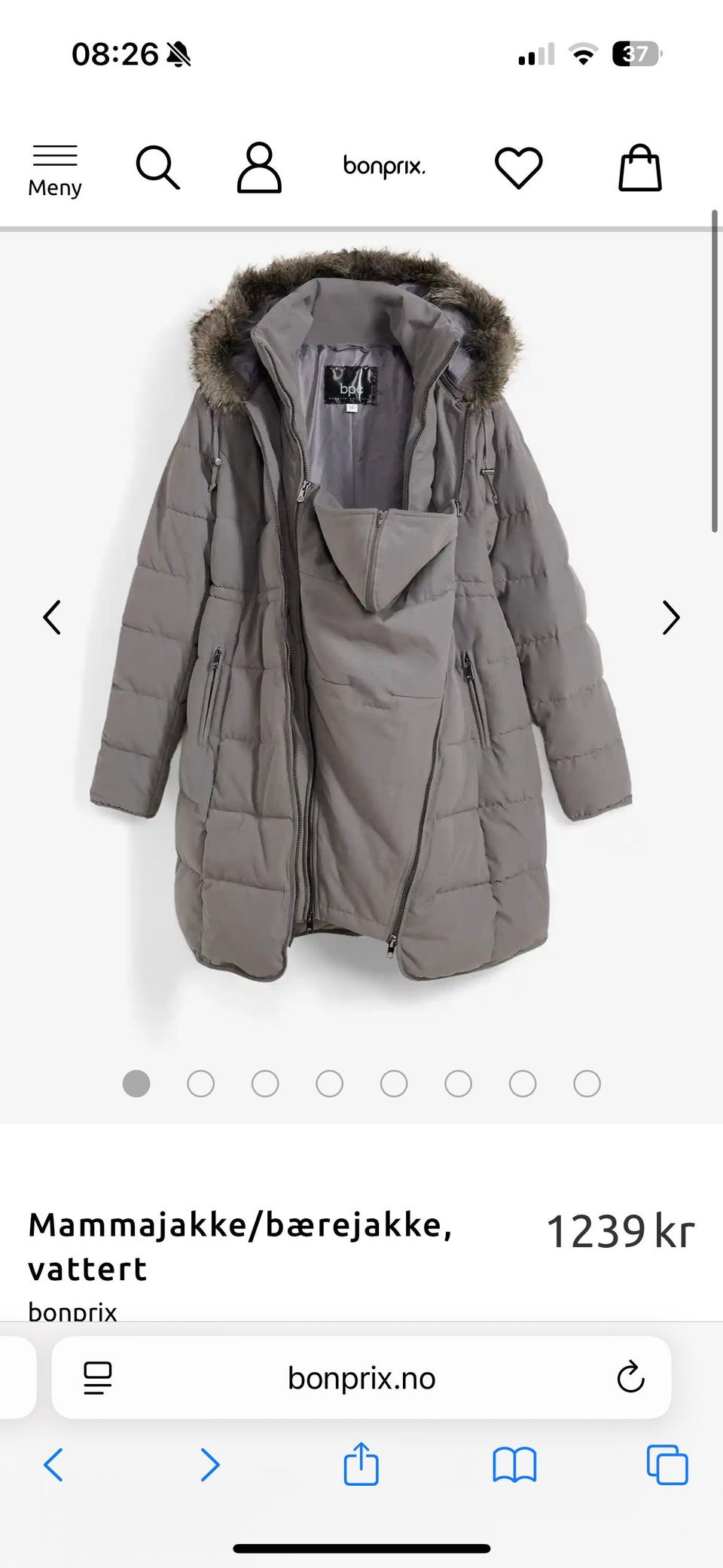This screenshot has height=1568, width=723.
Task: Open the jacket product image
Action: coord(361,618)
